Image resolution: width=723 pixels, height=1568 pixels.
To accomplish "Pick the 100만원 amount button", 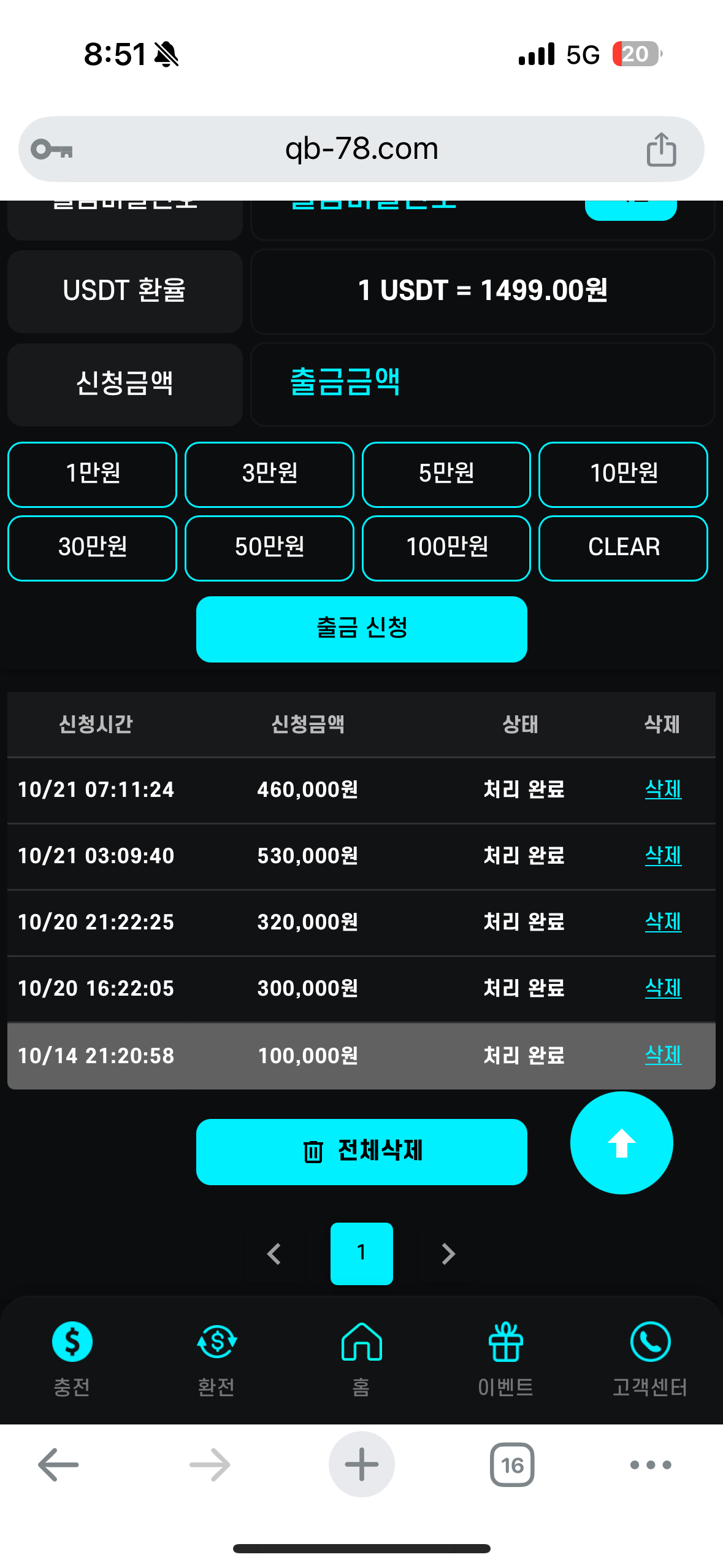I will [446, 548].
